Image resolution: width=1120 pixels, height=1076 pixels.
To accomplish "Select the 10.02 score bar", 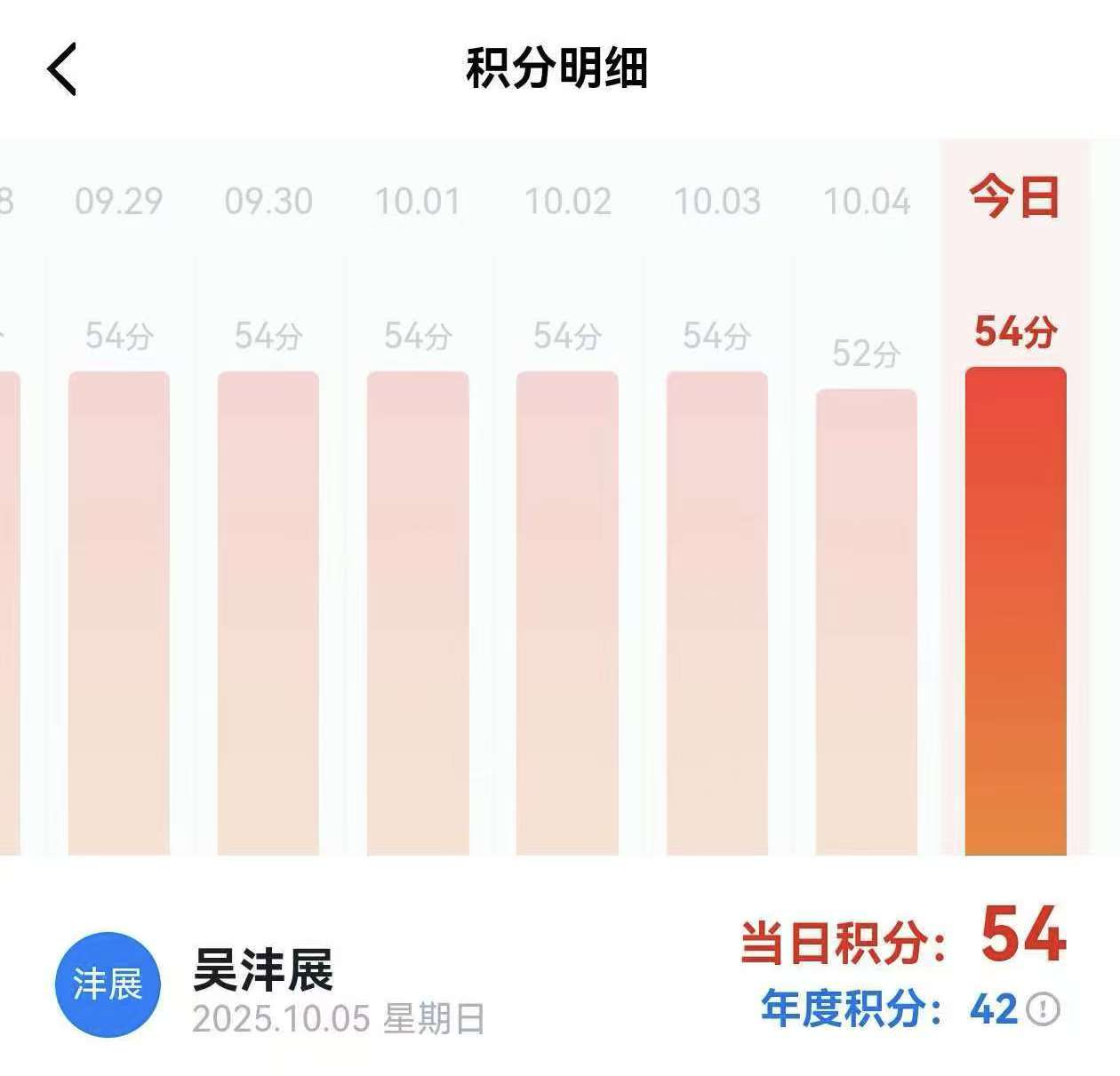I will click(x=567, y=613).
